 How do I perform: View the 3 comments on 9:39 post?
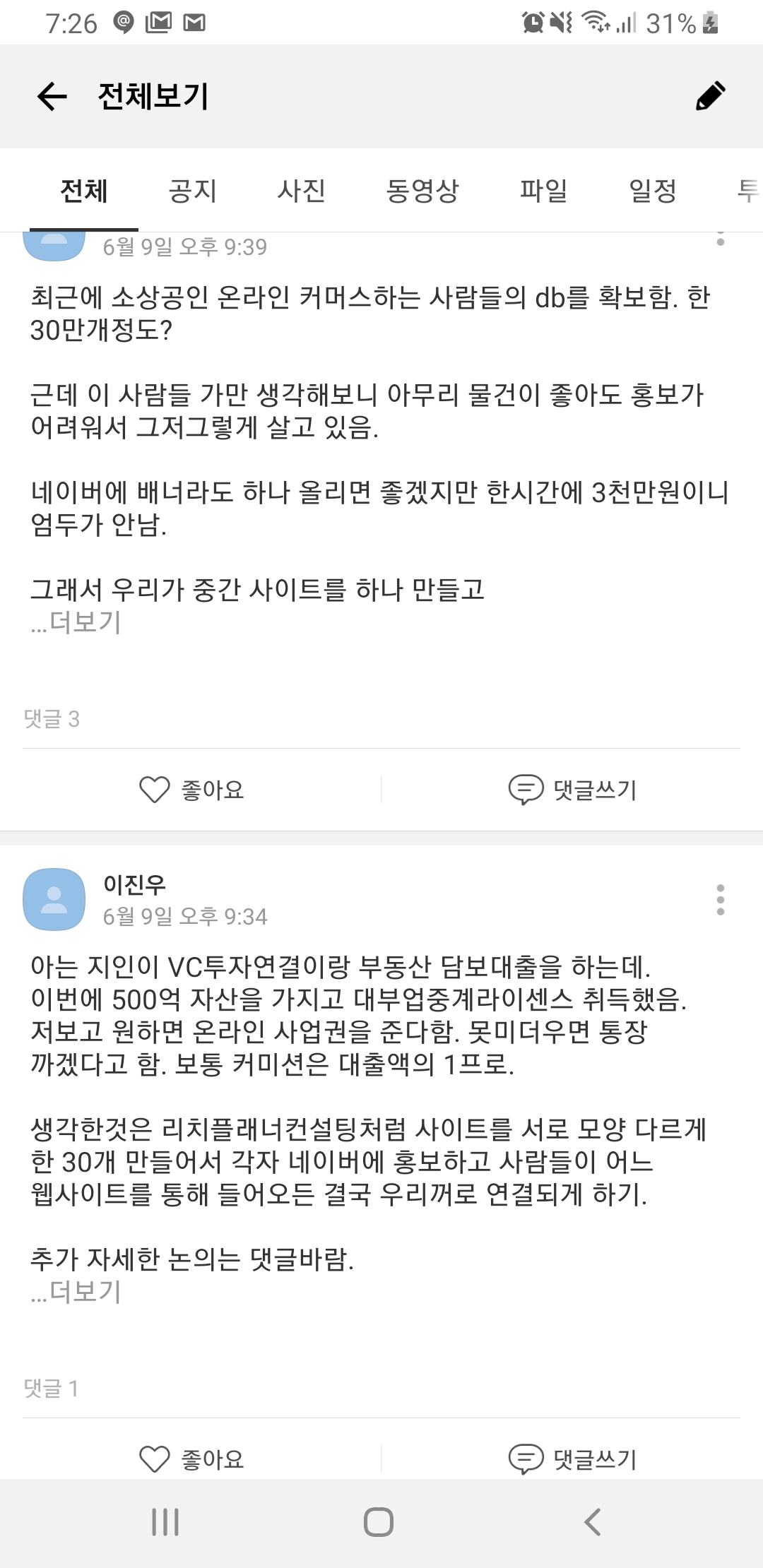[x=52, y=719]
